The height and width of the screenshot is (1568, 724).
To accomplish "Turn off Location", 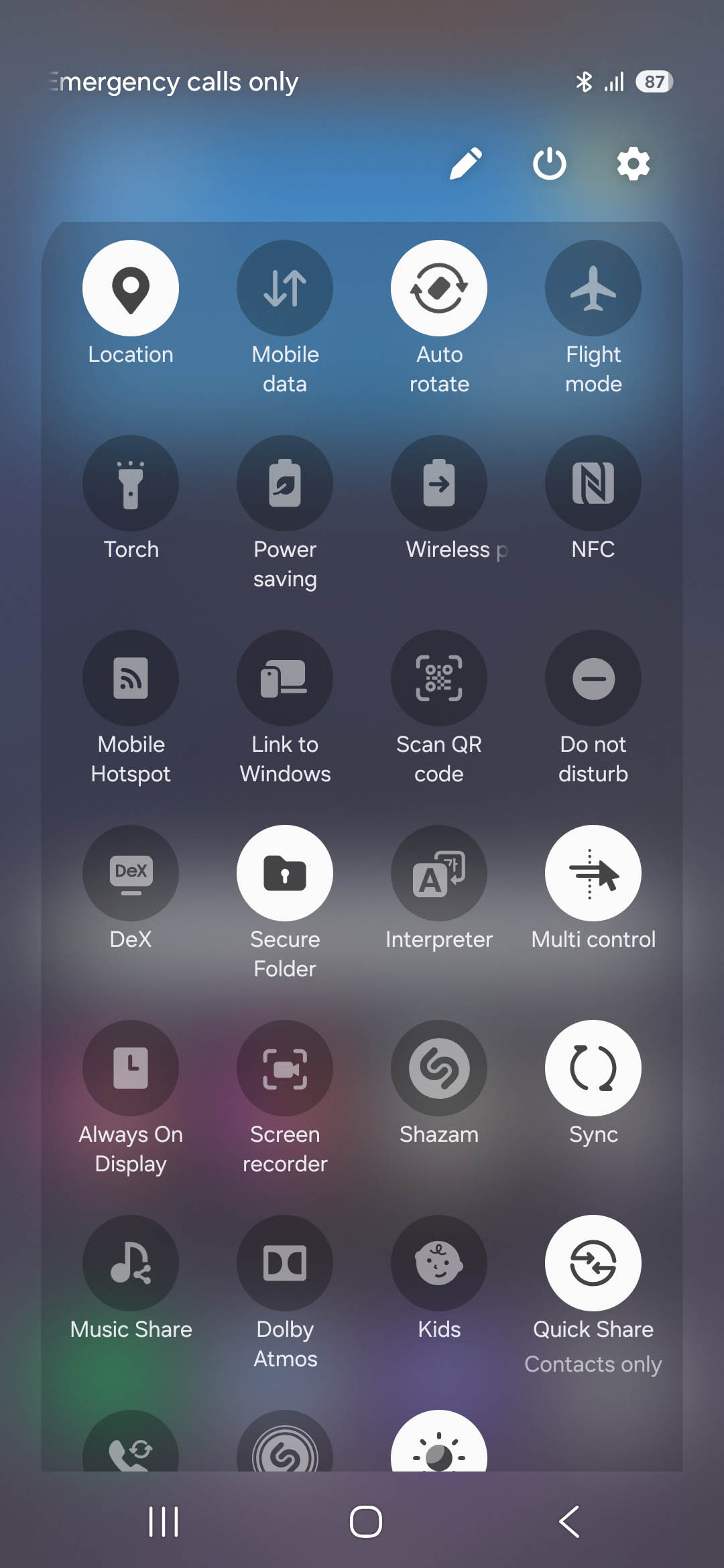I will (131, 288).
